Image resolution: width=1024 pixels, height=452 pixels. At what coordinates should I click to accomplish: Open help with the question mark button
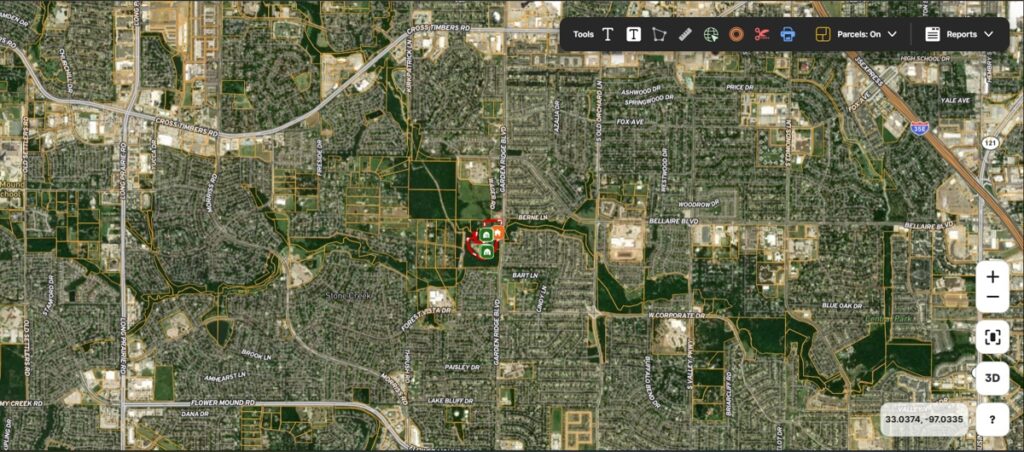992,419
